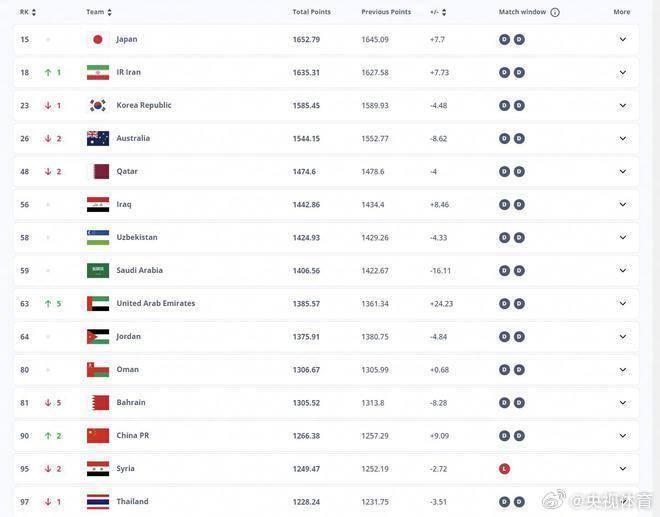
Task: Open the Uzbekistan row chevron
Action: (622, 237)
